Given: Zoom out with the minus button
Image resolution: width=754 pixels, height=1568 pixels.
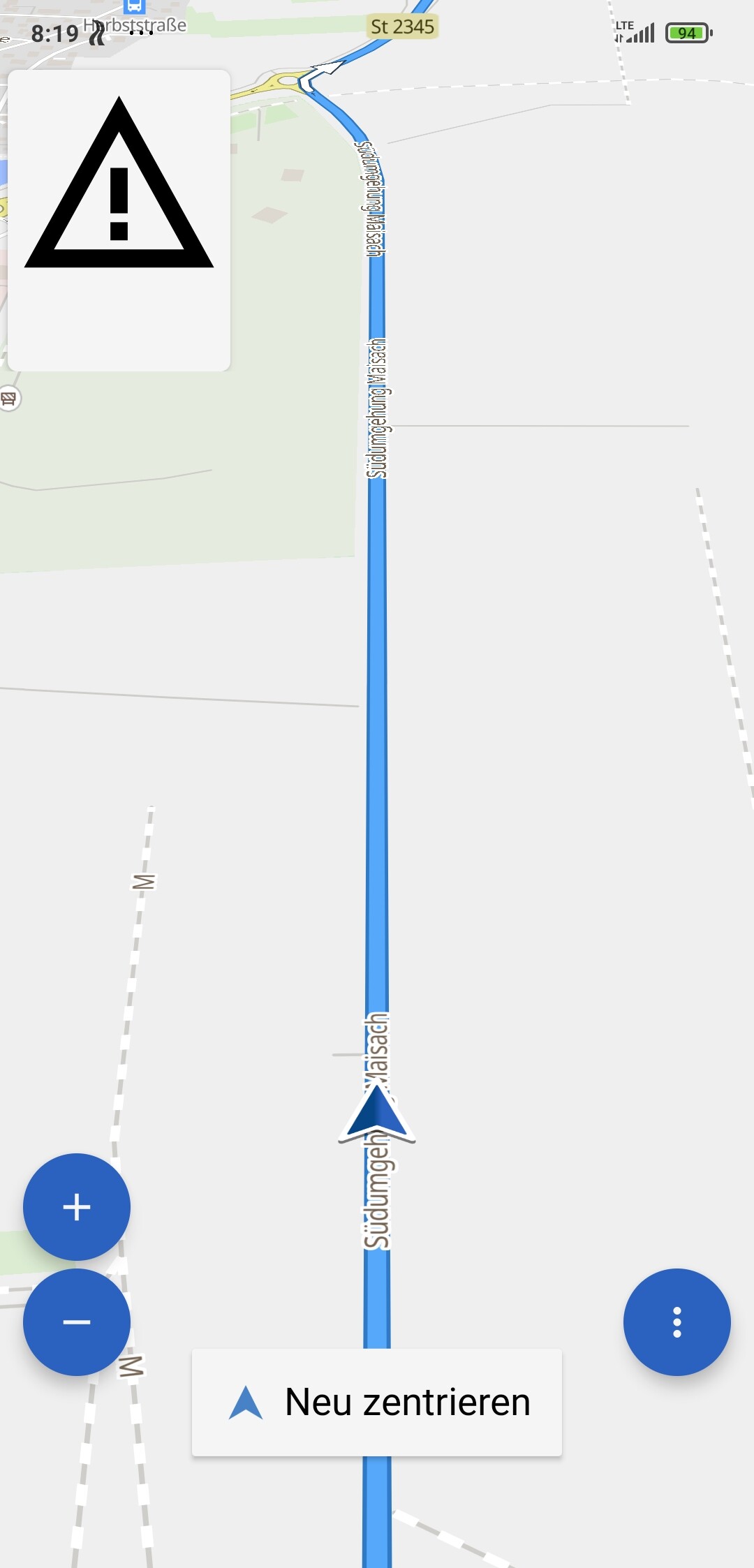Looking at the screenshot, I should pos(77,1322).
